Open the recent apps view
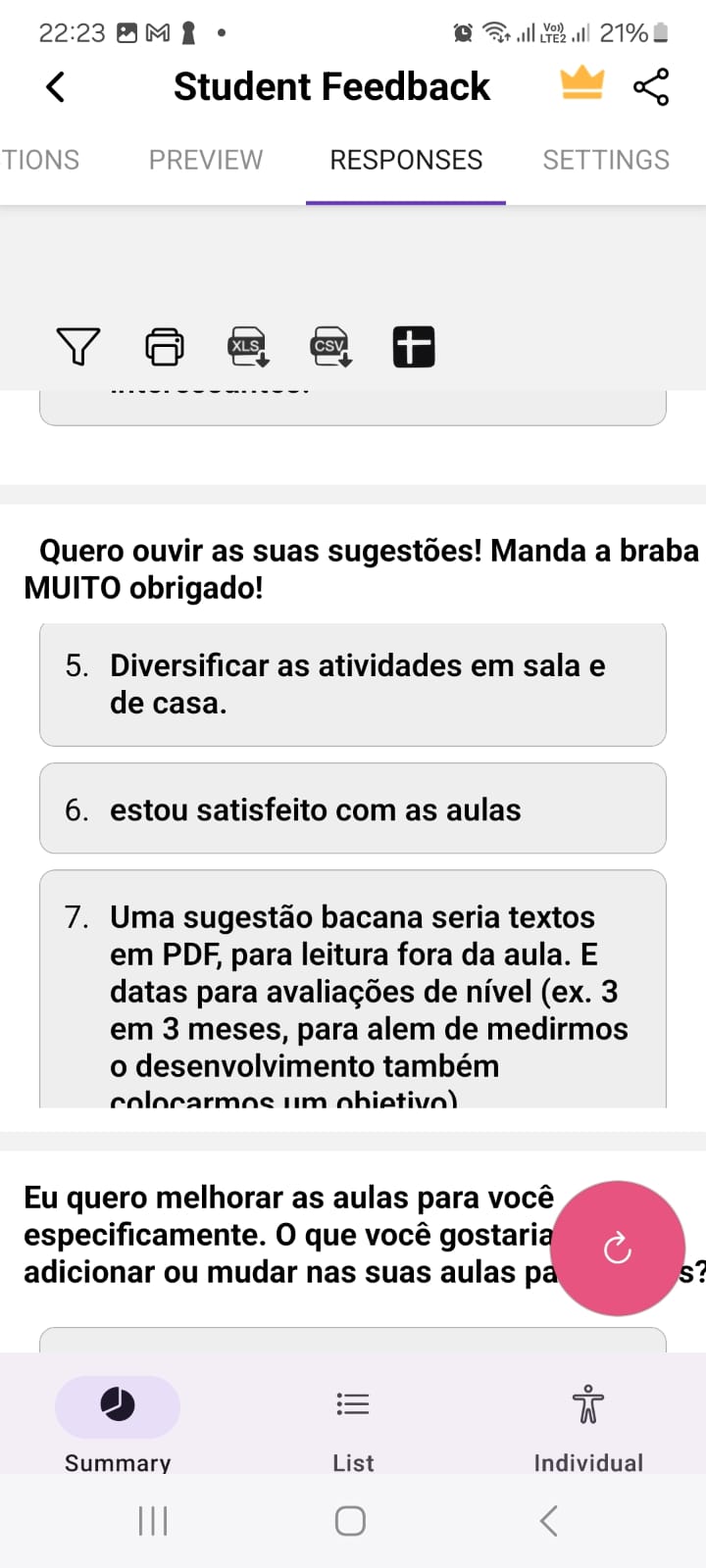 153,1521
